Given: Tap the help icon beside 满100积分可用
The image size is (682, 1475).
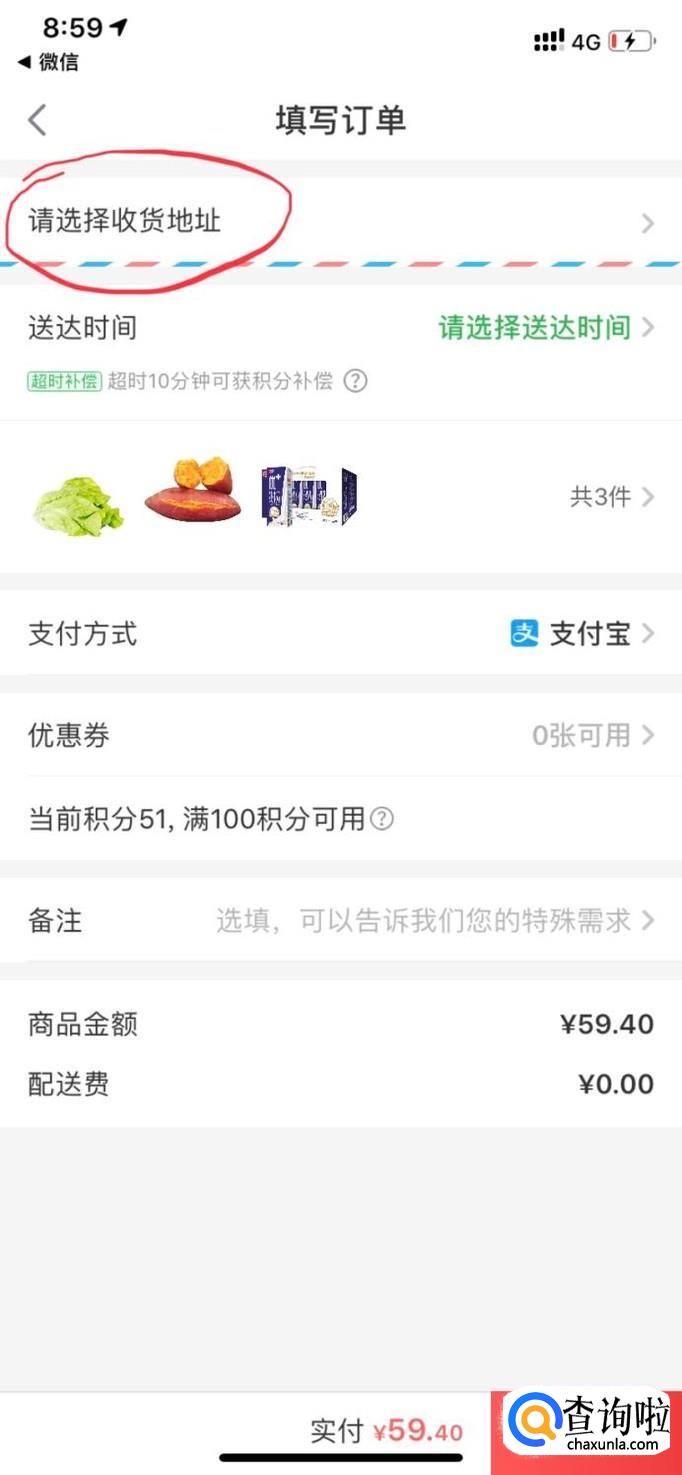Looking at the screenshot, I should [382, 820].
